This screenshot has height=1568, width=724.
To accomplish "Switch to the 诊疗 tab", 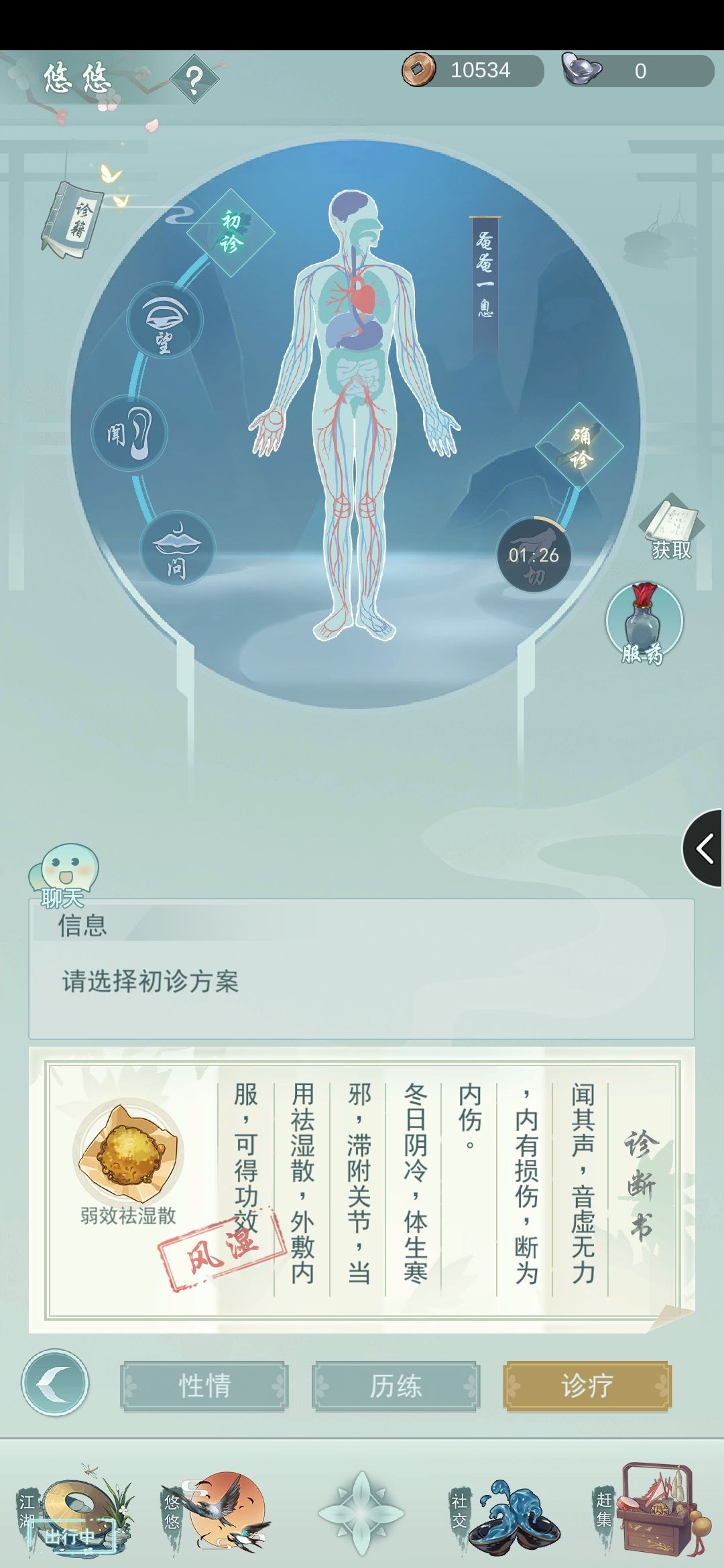I will tap(587, 1386).
